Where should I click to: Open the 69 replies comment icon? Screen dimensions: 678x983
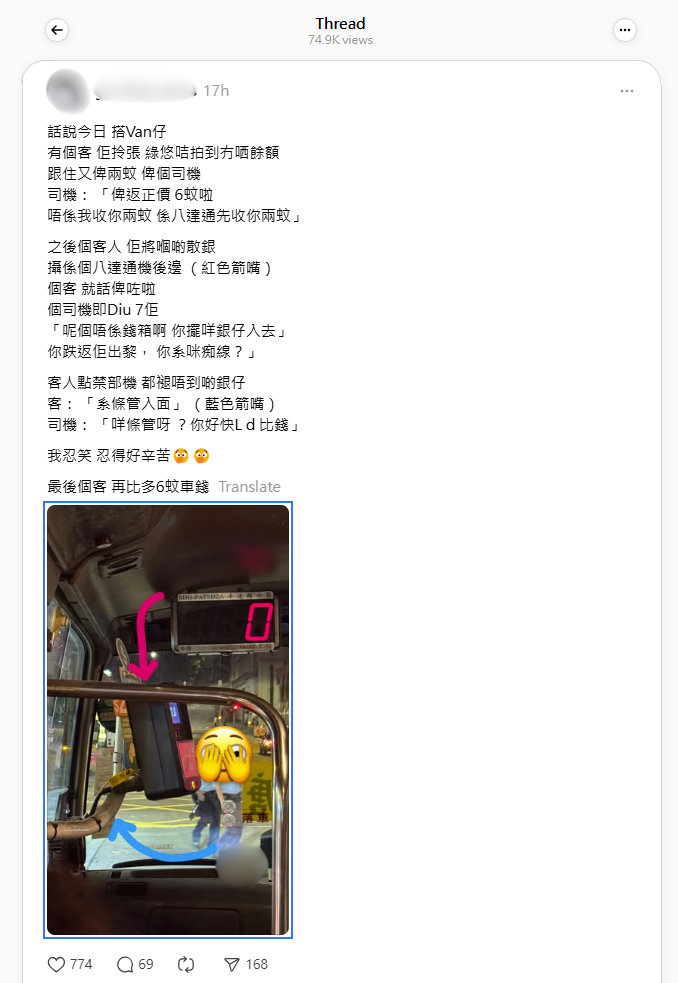pos(126,964)
